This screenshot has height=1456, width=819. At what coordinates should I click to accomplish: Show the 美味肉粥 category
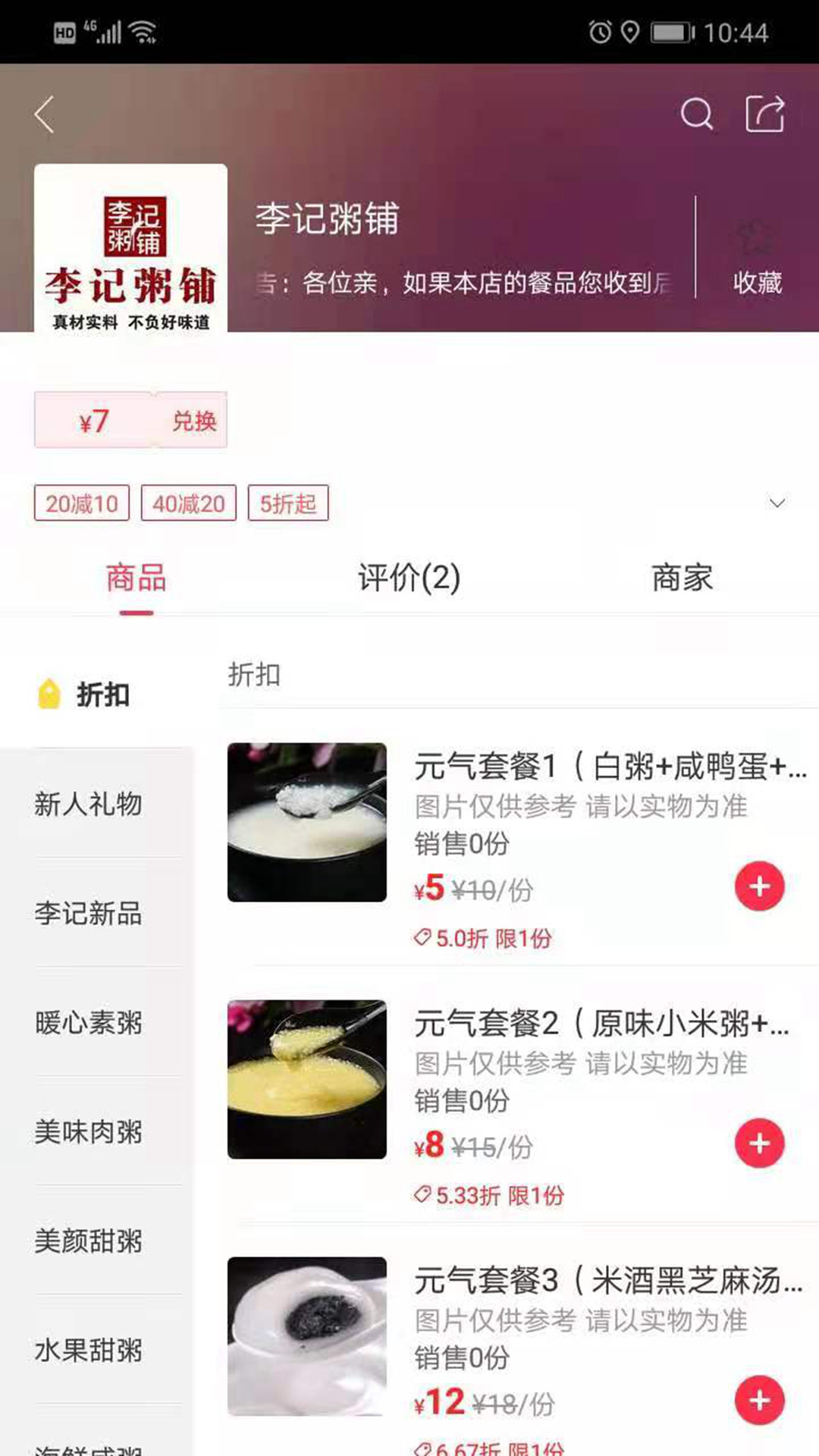[89, 1132]
